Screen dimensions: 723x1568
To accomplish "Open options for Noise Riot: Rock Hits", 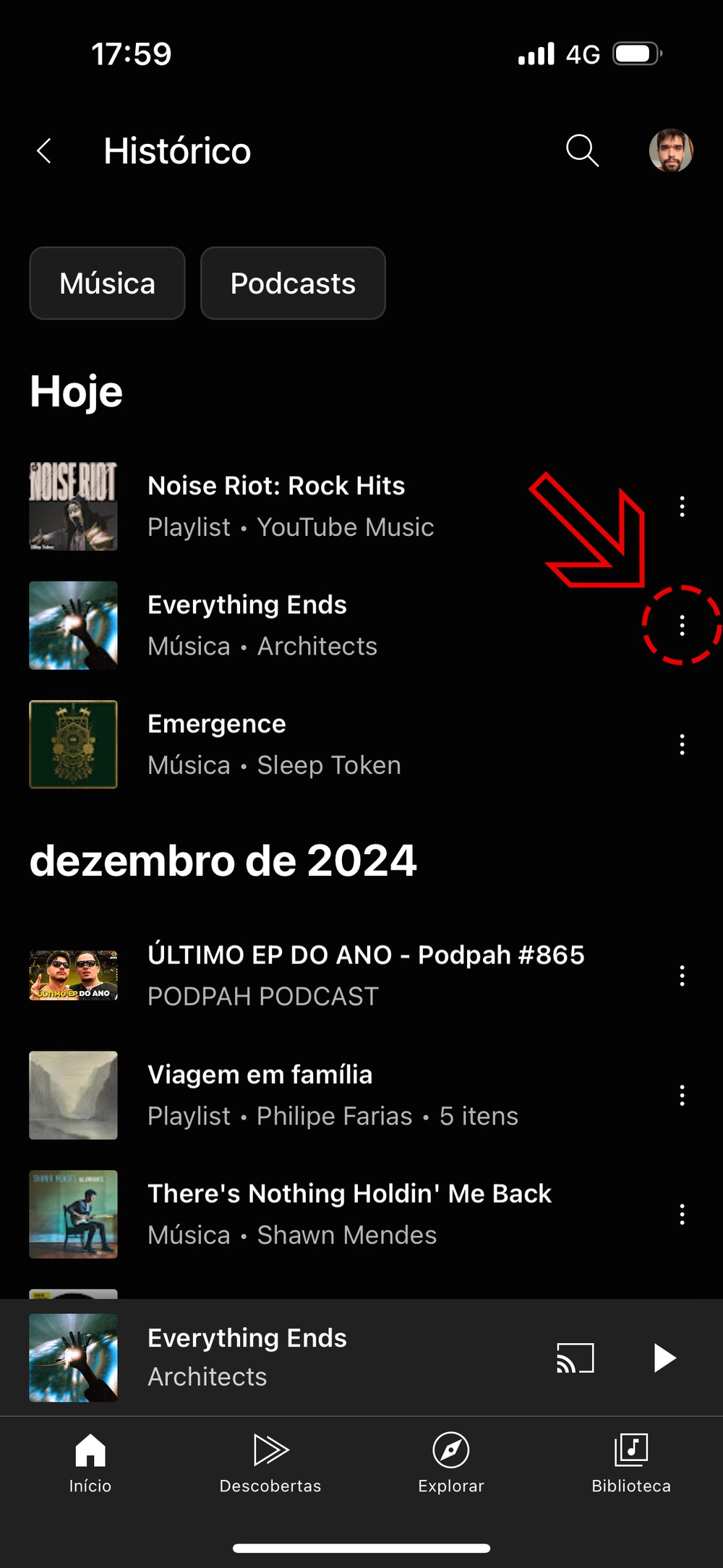I will [682, 506].
